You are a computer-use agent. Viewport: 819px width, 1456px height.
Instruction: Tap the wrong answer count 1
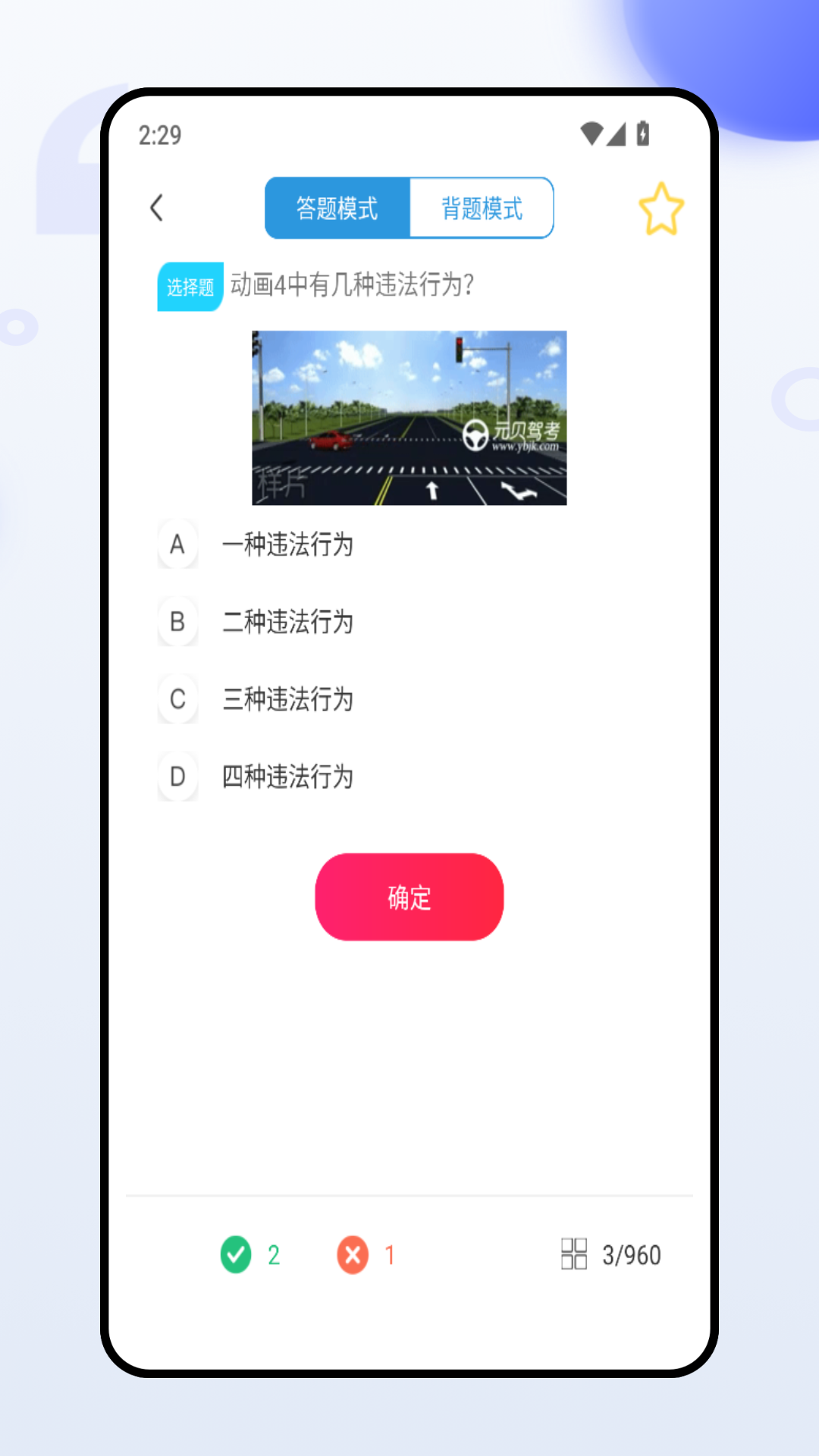coord(388,1255)
